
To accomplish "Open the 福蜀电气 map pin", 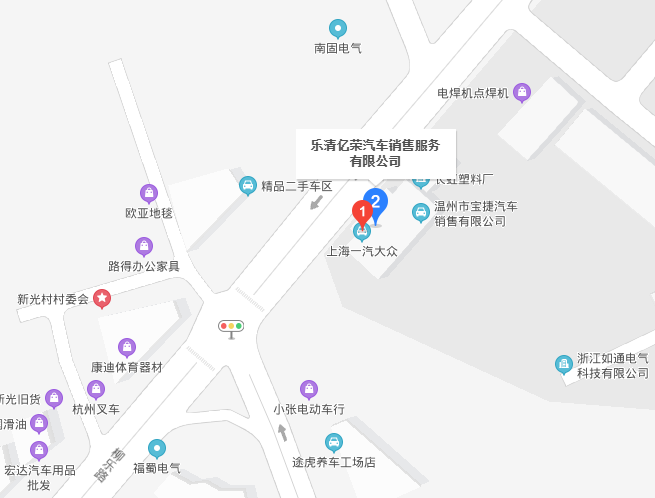I will [x=157, y=447].
